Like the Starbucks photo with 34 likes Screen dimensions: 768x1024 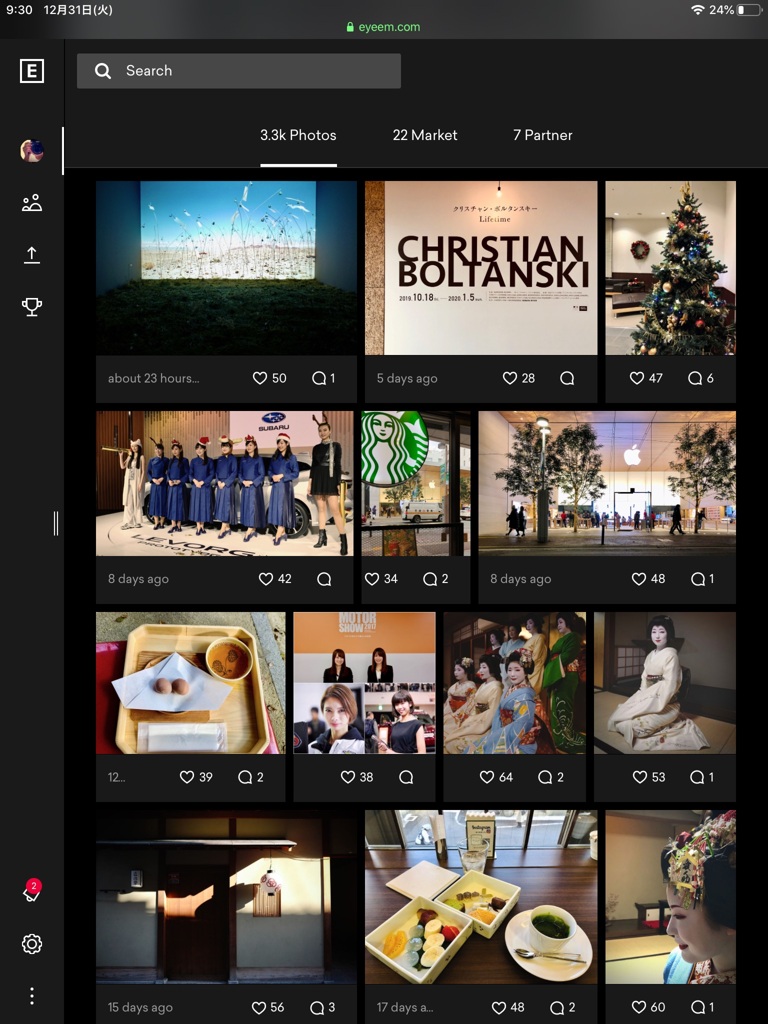pos(372,579)
